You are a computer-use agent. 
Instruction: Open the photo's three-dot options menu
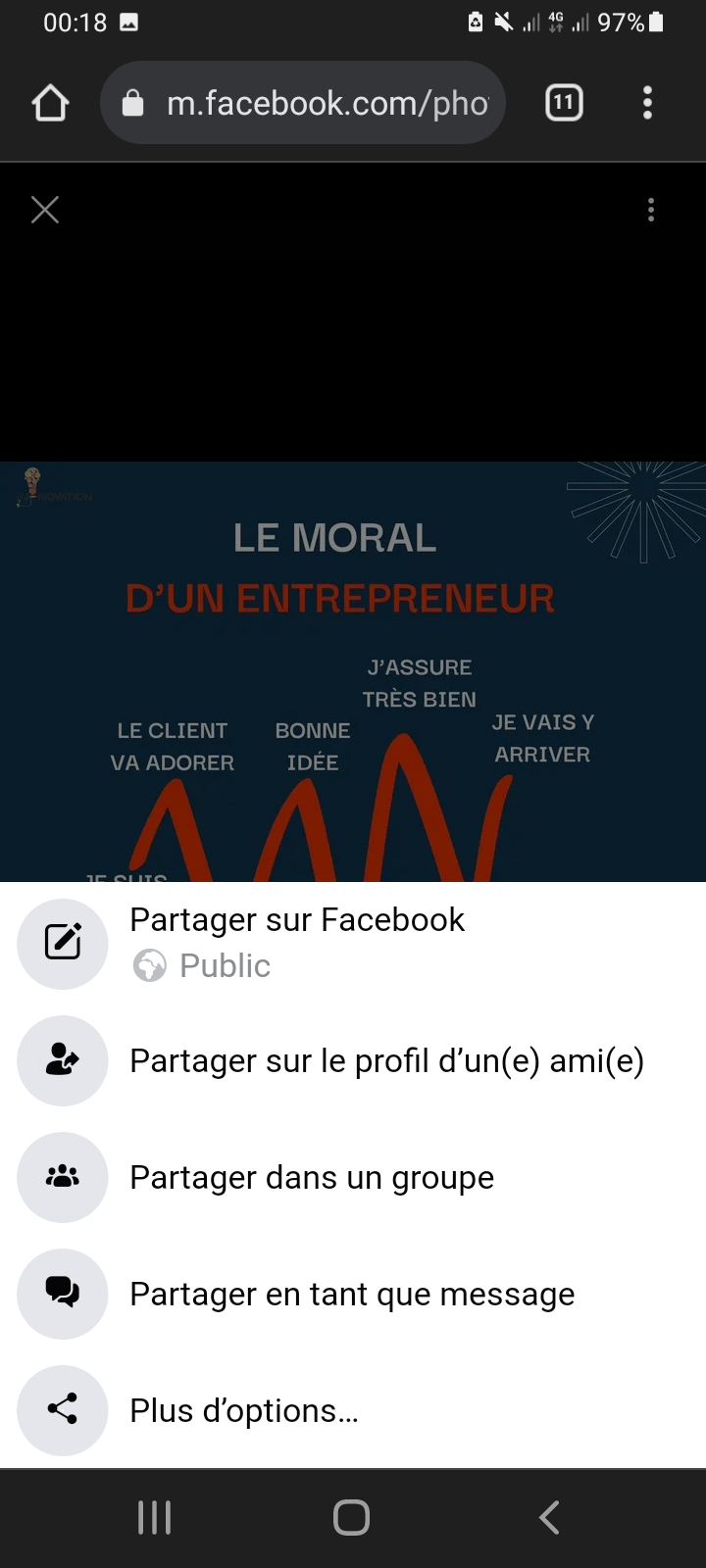651,210
